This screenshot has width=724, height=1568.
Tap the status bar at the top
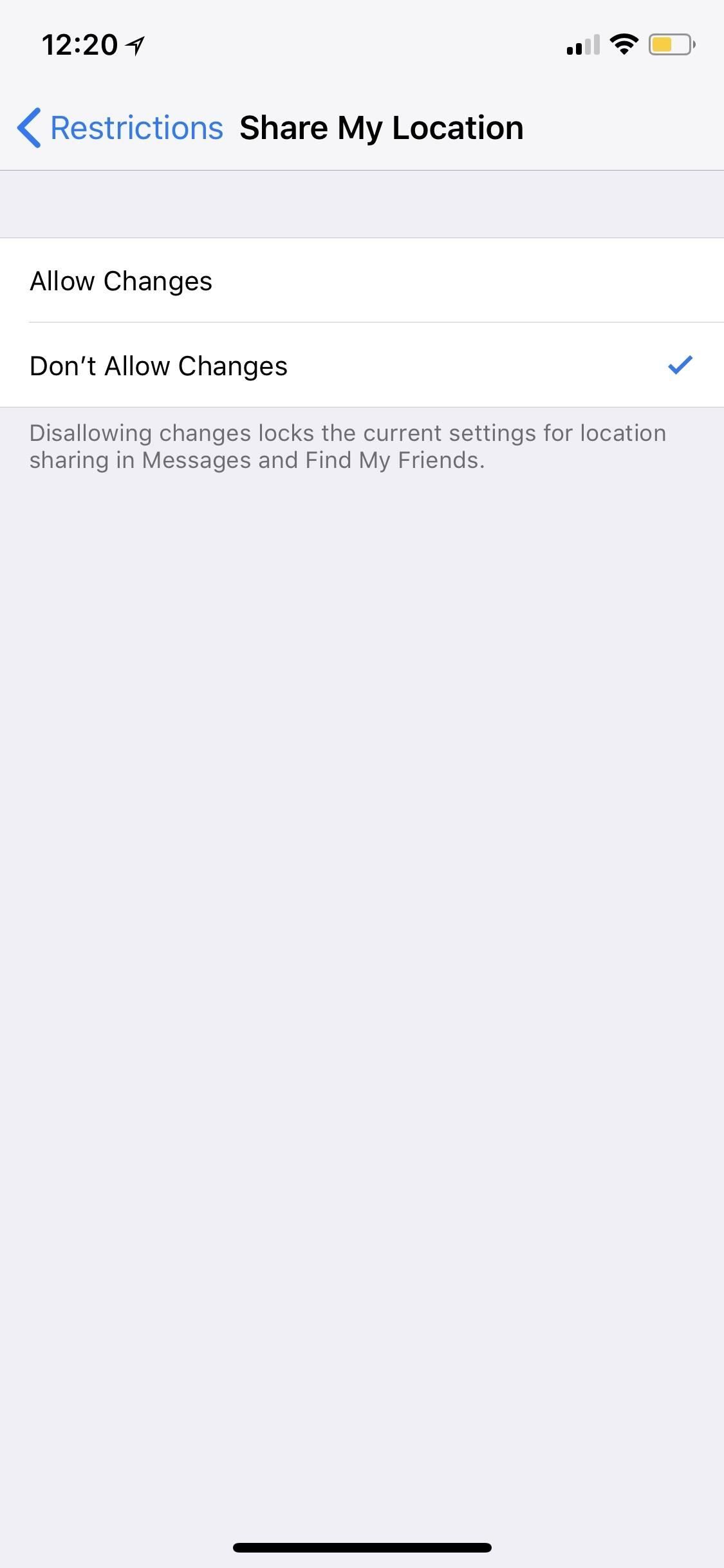coord(362,44)
